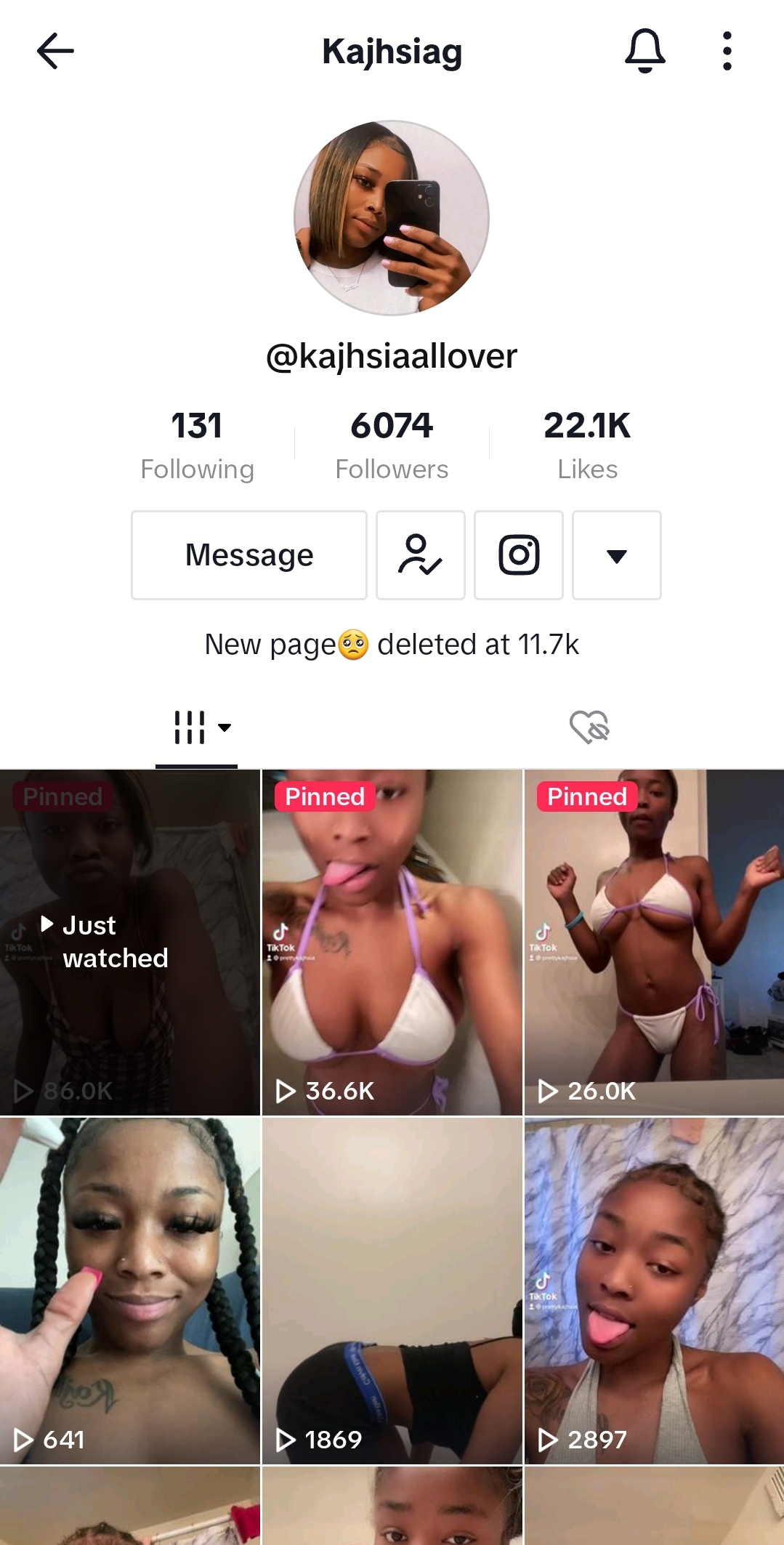This screenshot has height=1545, width=784.
Task: Play the video with 641 views
Action: pos(130,1291)
